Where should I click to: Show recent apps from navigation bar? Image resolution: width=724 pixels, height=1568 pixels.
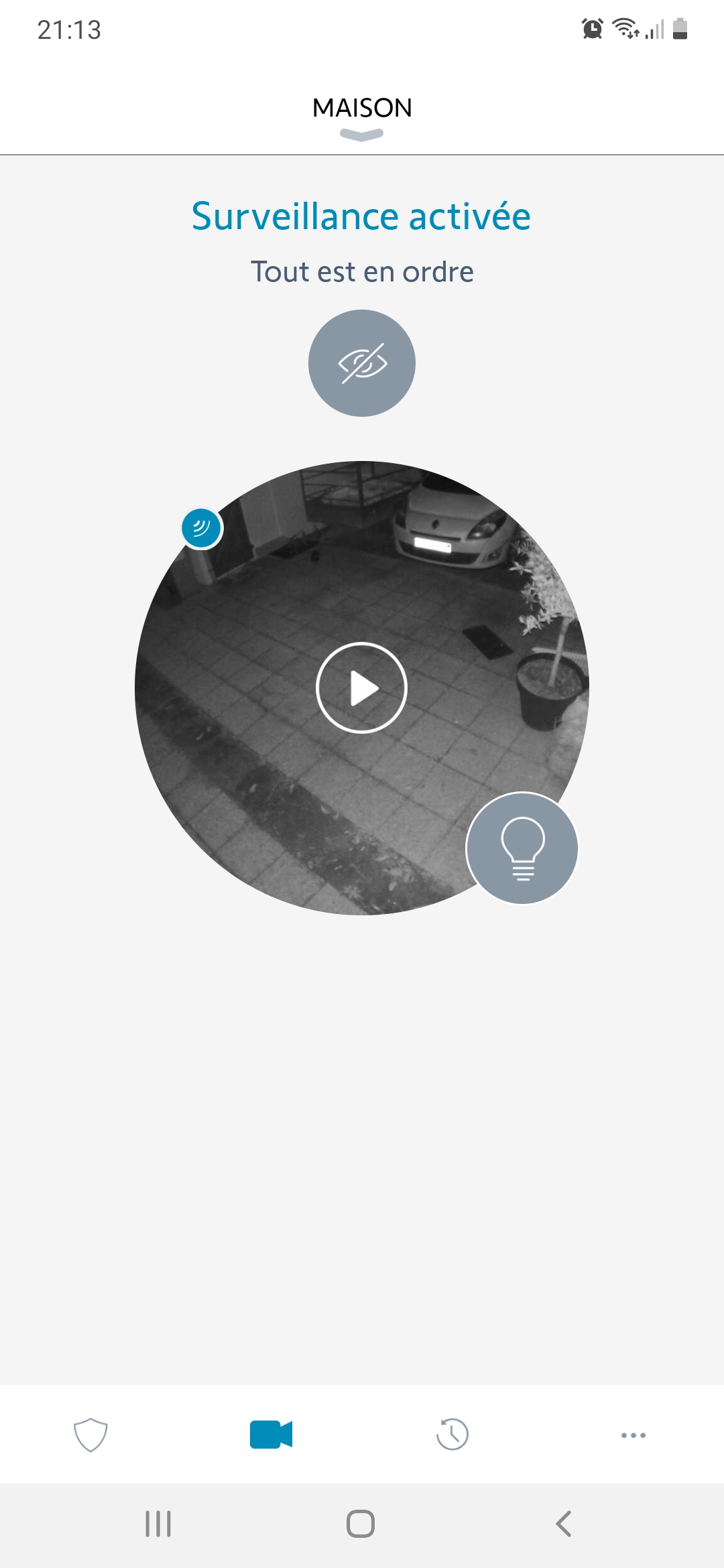pyautogui.click(x=158, y=1524)
